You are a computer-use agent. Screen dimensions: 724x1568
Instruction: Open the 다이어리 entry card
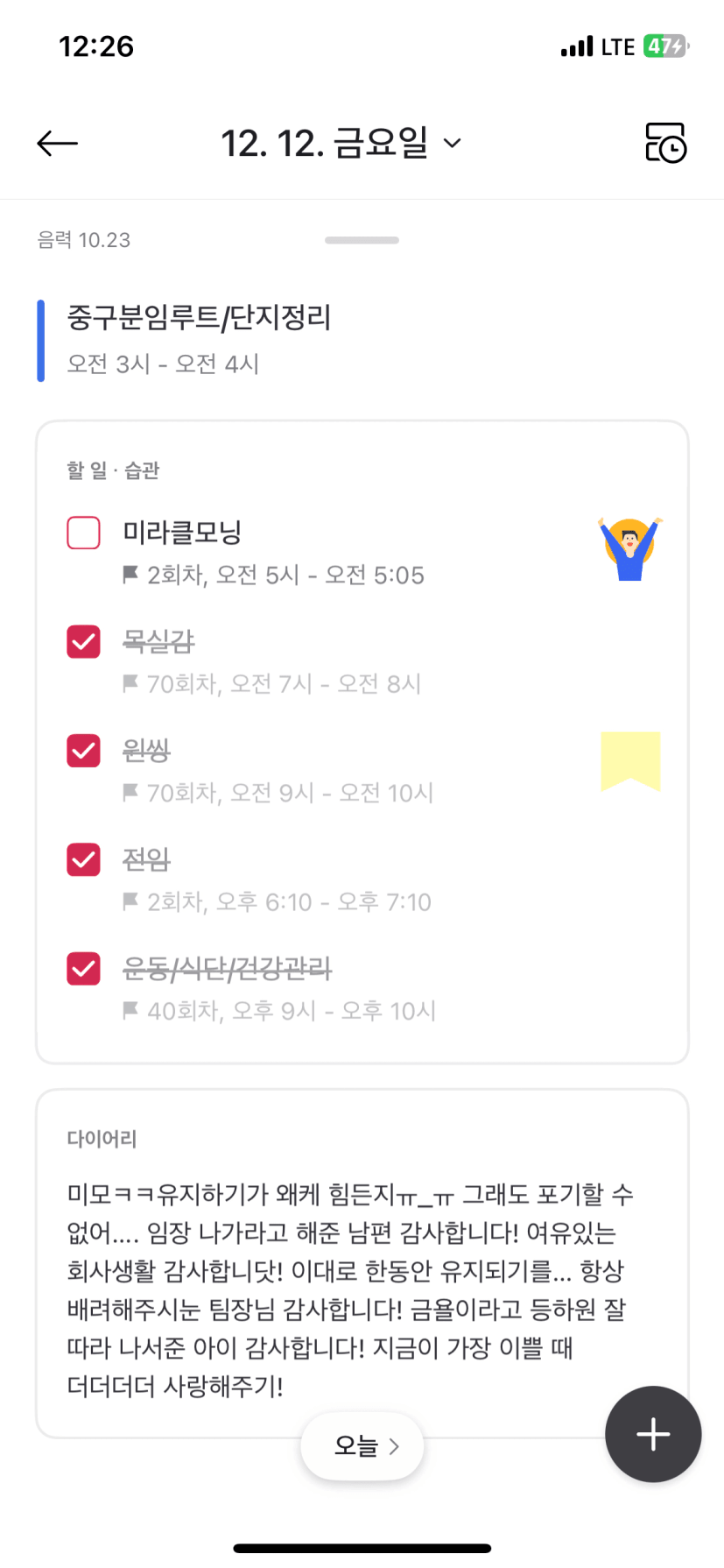pos(350,1270)
